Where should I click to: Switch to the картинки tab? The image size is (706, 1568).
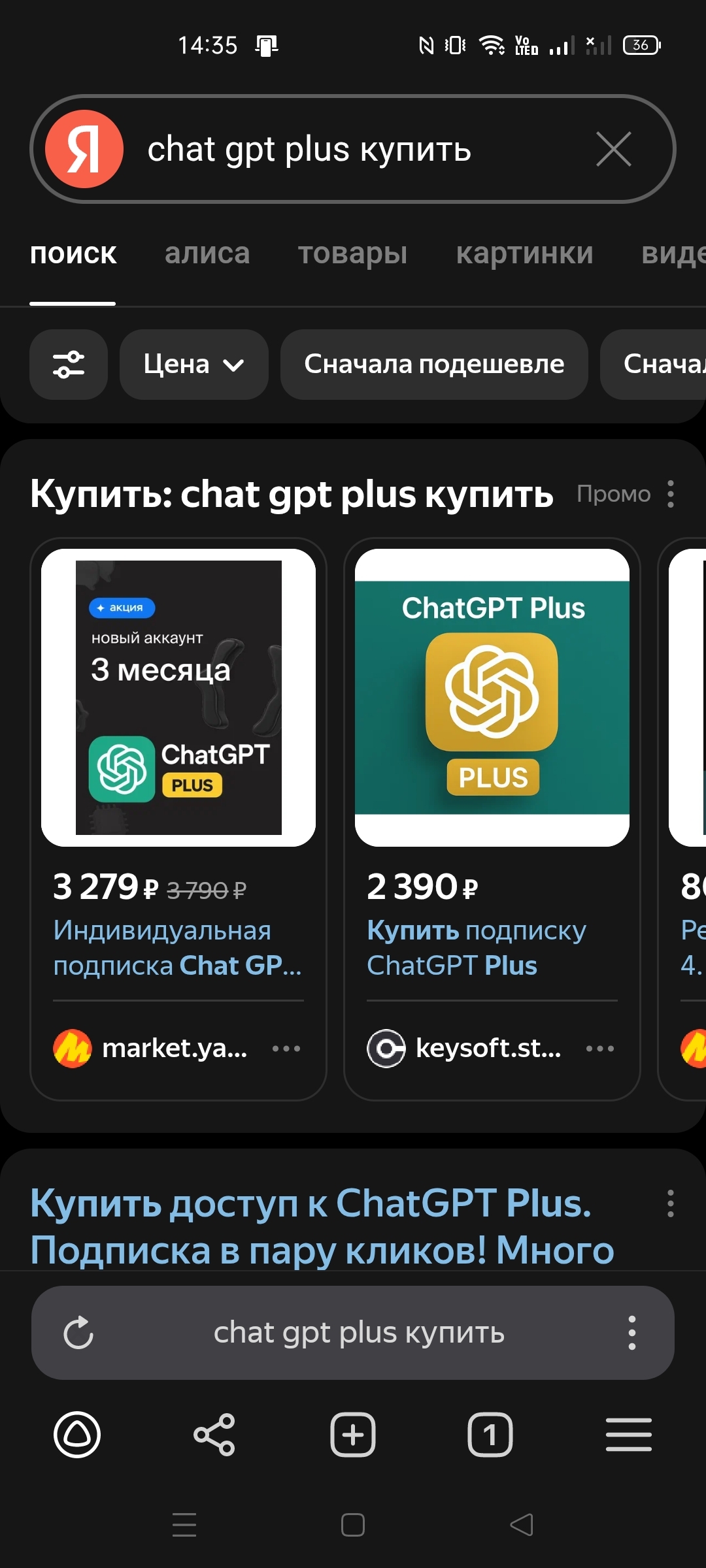coord(525,253)
